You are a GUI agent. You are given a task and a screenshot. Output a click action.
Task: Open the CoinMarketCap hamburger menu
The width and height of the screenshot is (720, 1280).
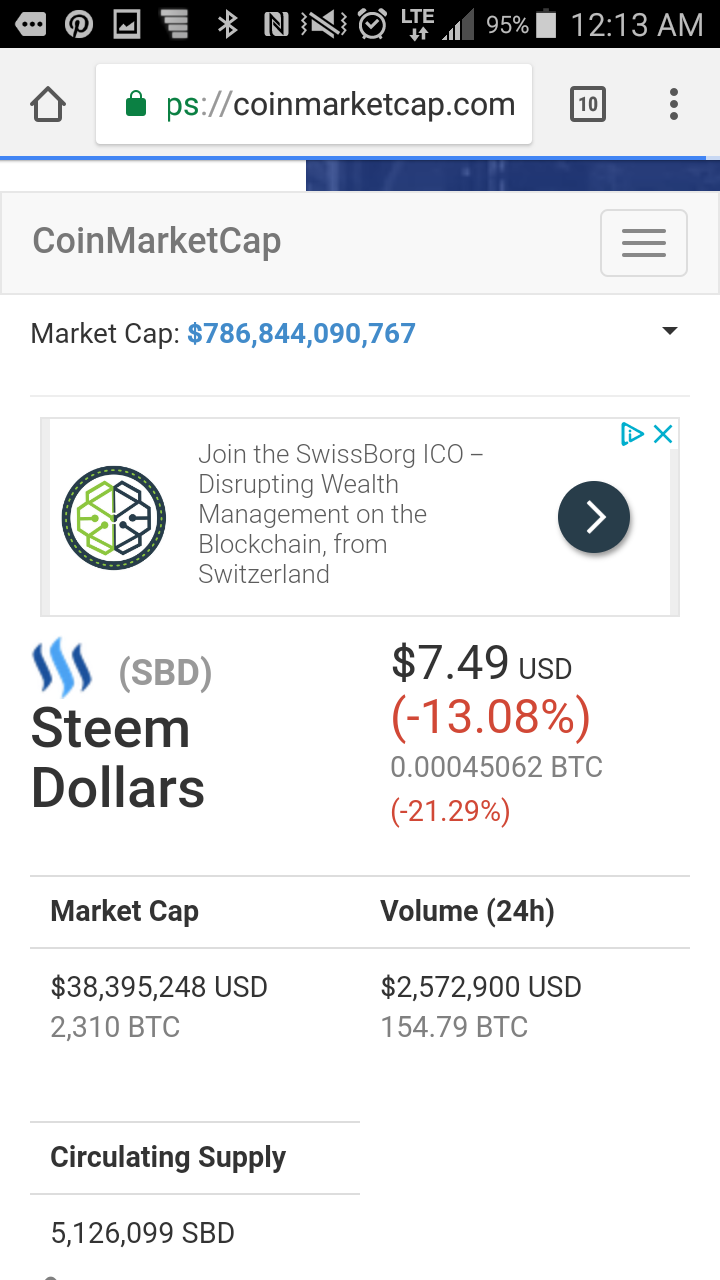tap(644, 242)
